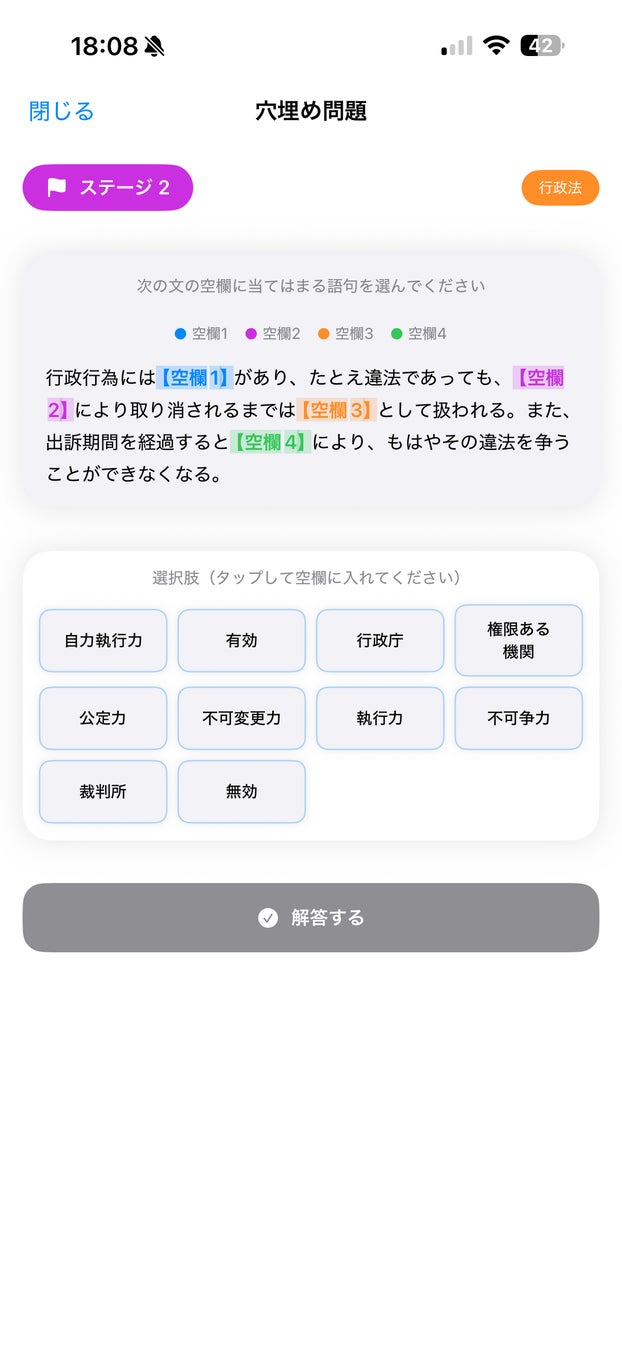The image size is (622, 1350).
Task: Choose the 裁判所 option
Action: pyautogui.click(x=103, y=791)
